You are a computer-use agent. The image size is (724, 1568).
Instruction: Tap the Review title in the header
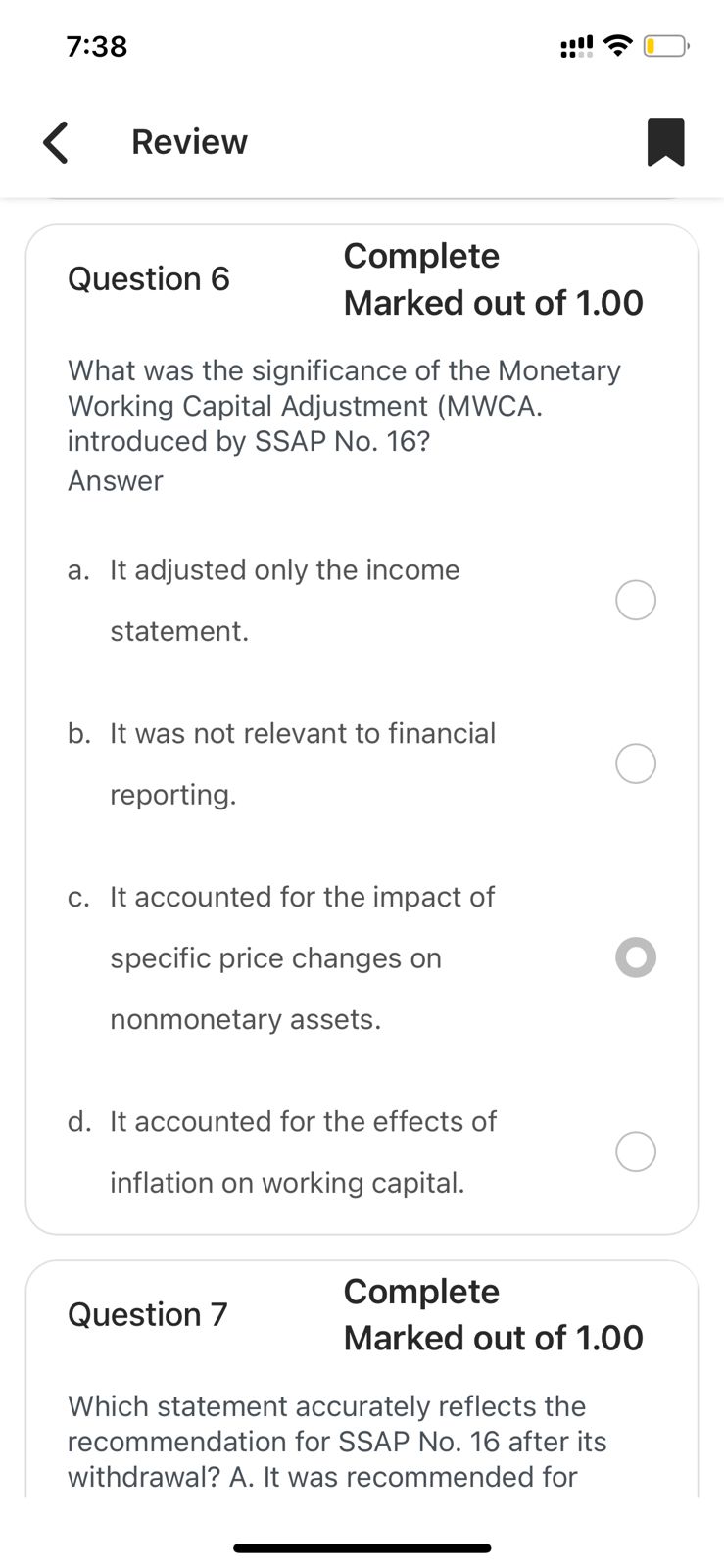click(189, 141)
